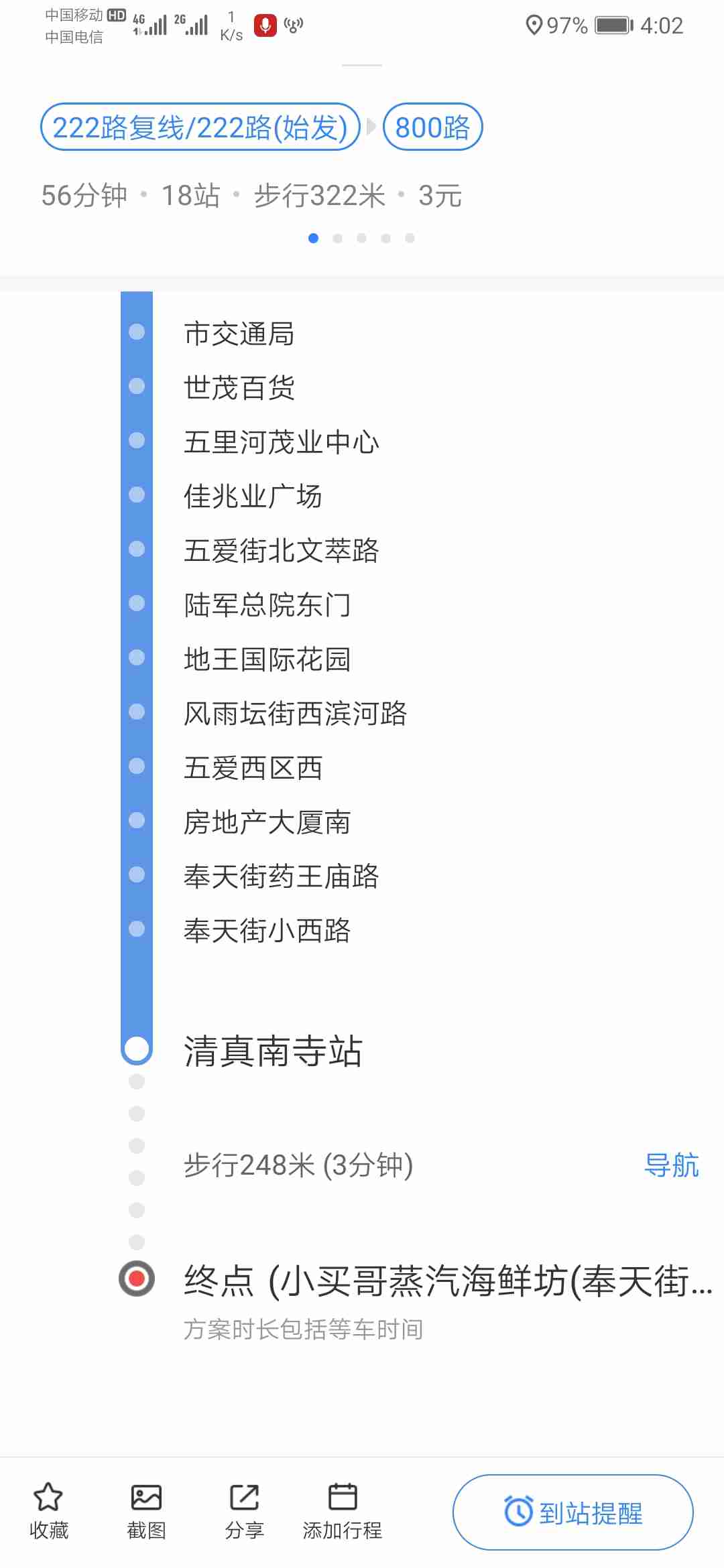
Task: Start walking navigation via 导航 link
Action: [x=671, y=1165]
